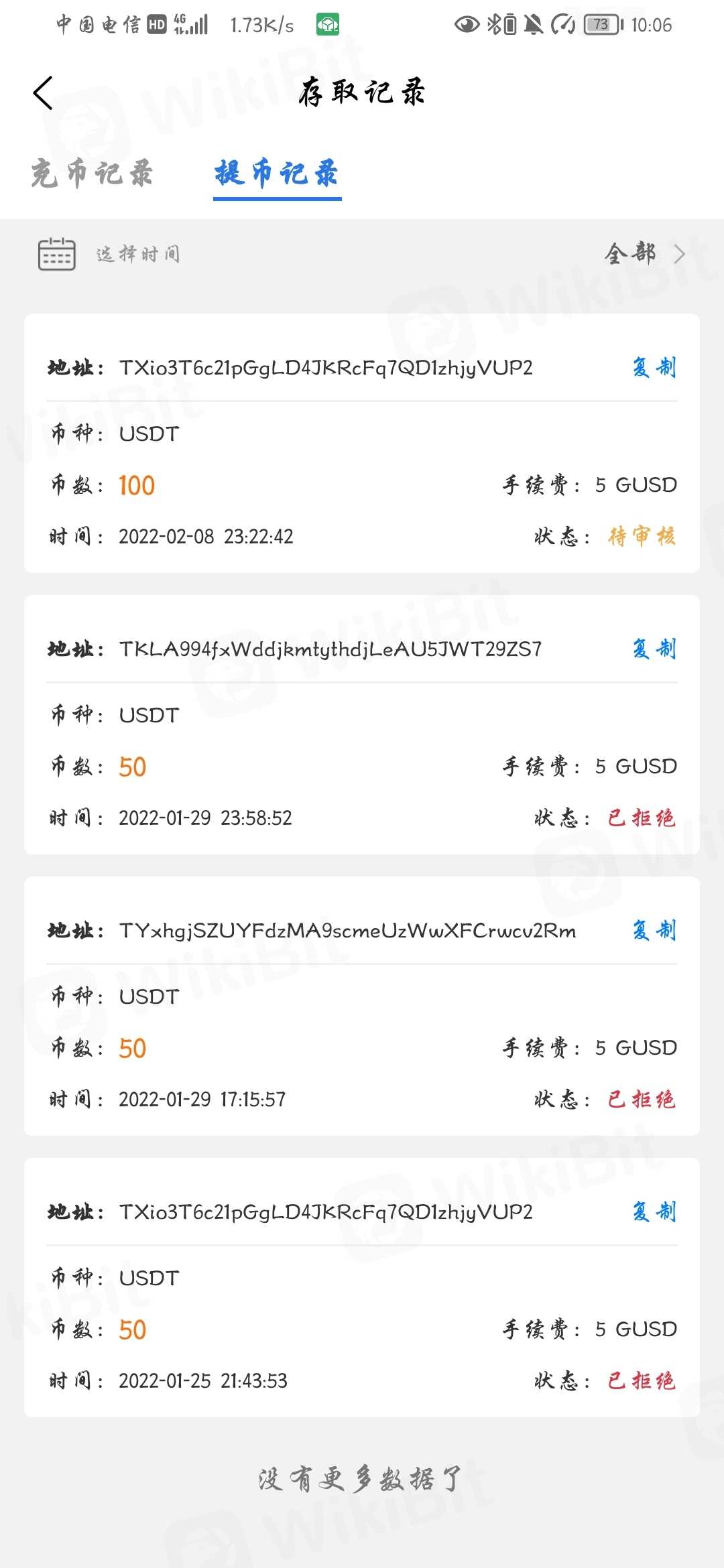Copy address of the 100 USDT withdrawal

coord(654,368)
